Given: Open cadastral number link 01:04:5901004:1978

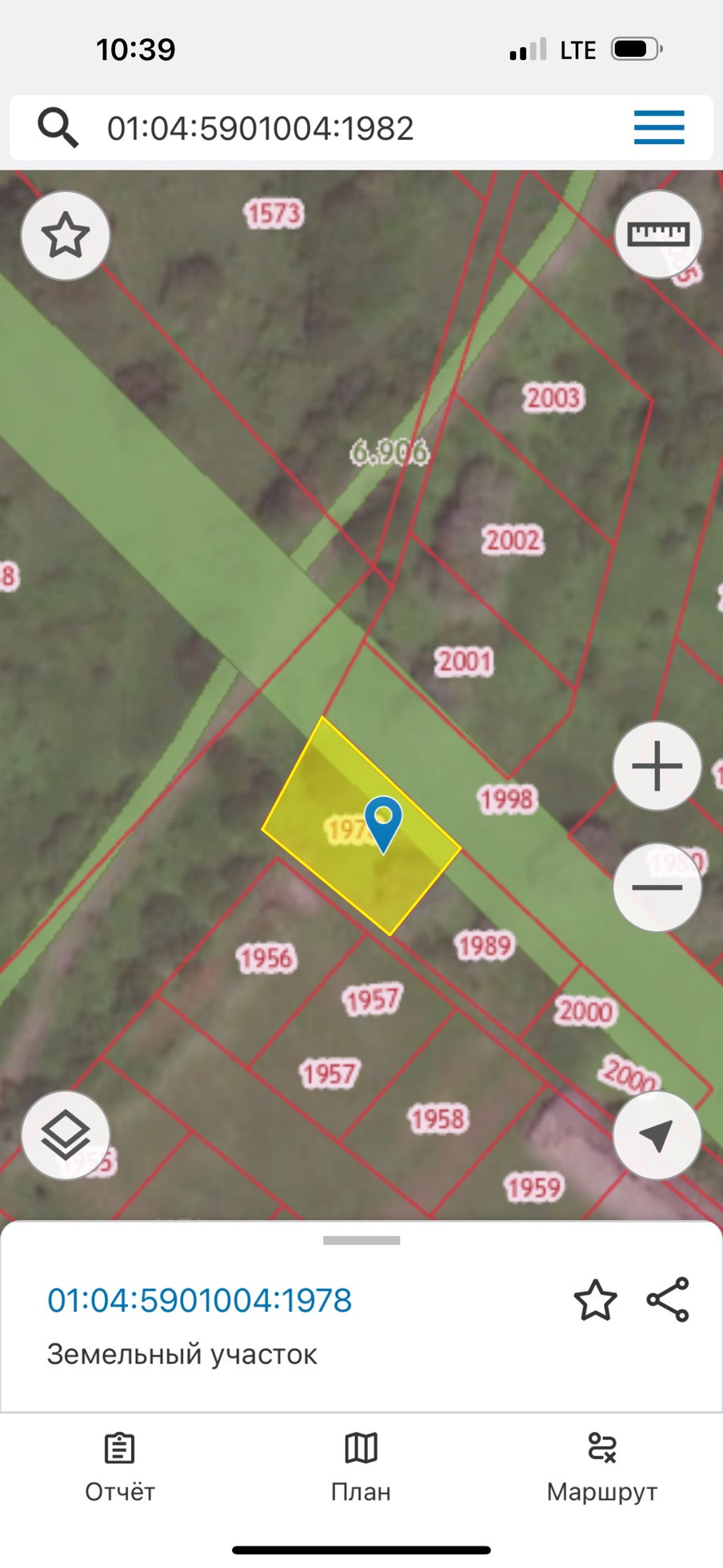Looking at the screenshot, I should (x=200, y=1301).
